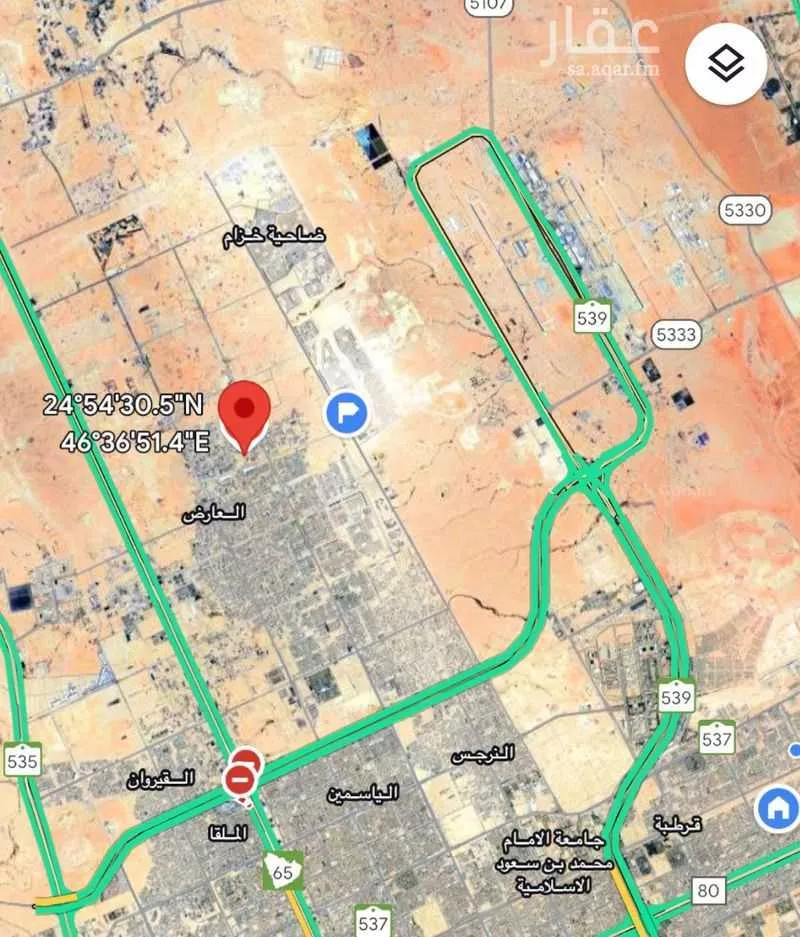Open the map layers button
Screen dimensions: 800x937
point(726,65)
